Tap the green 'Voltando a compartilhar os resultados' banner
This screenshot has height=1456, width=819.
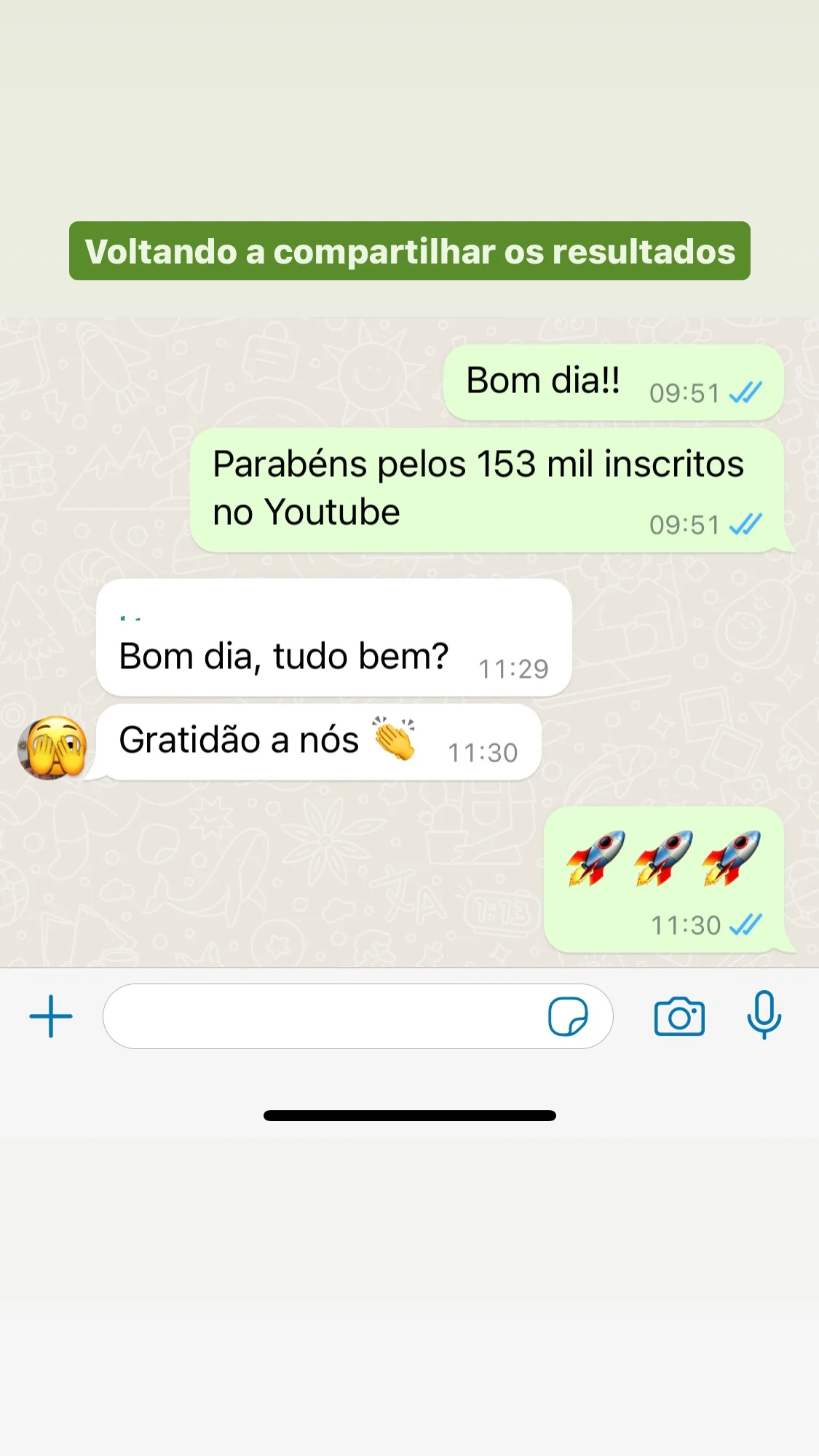pos(409,251)
